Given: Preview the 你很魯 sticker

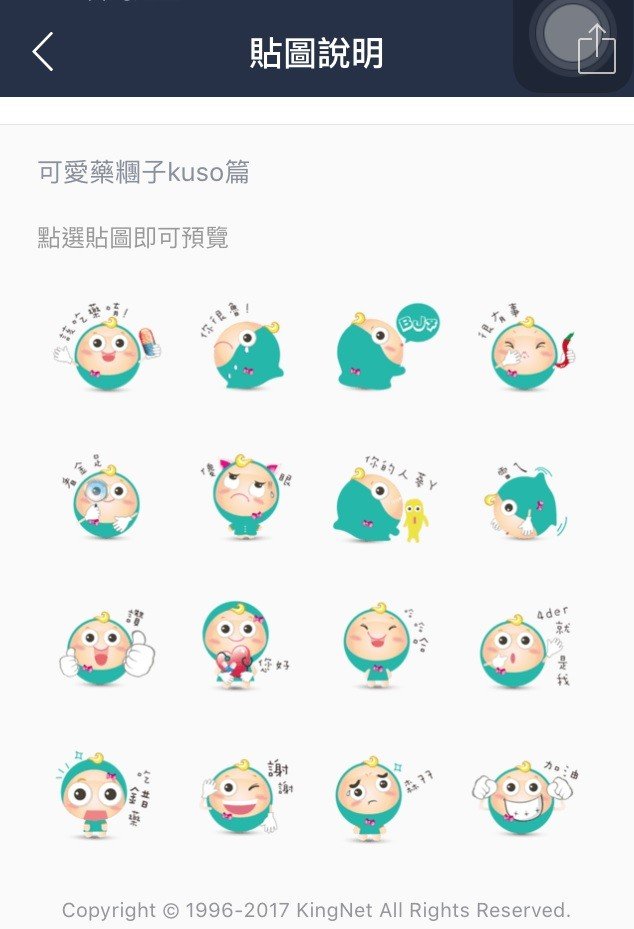Looking at the screenshot, I should pos(242,350).
